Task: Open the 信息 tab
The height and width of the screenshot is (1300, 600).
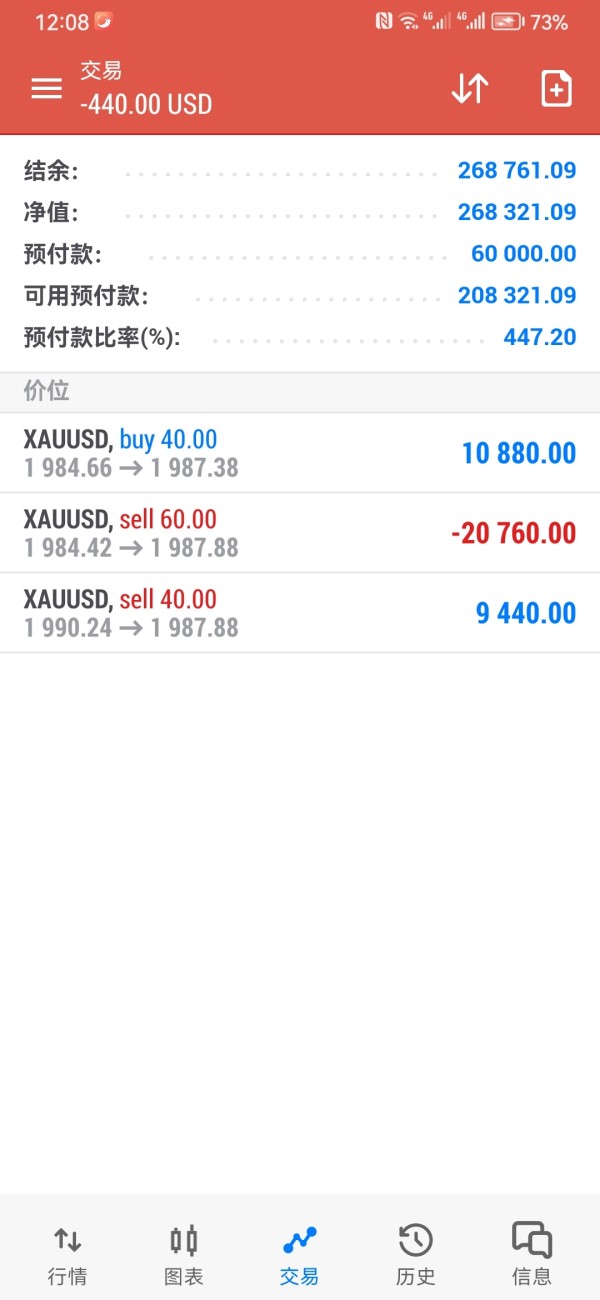Action: click(532, 1256)
